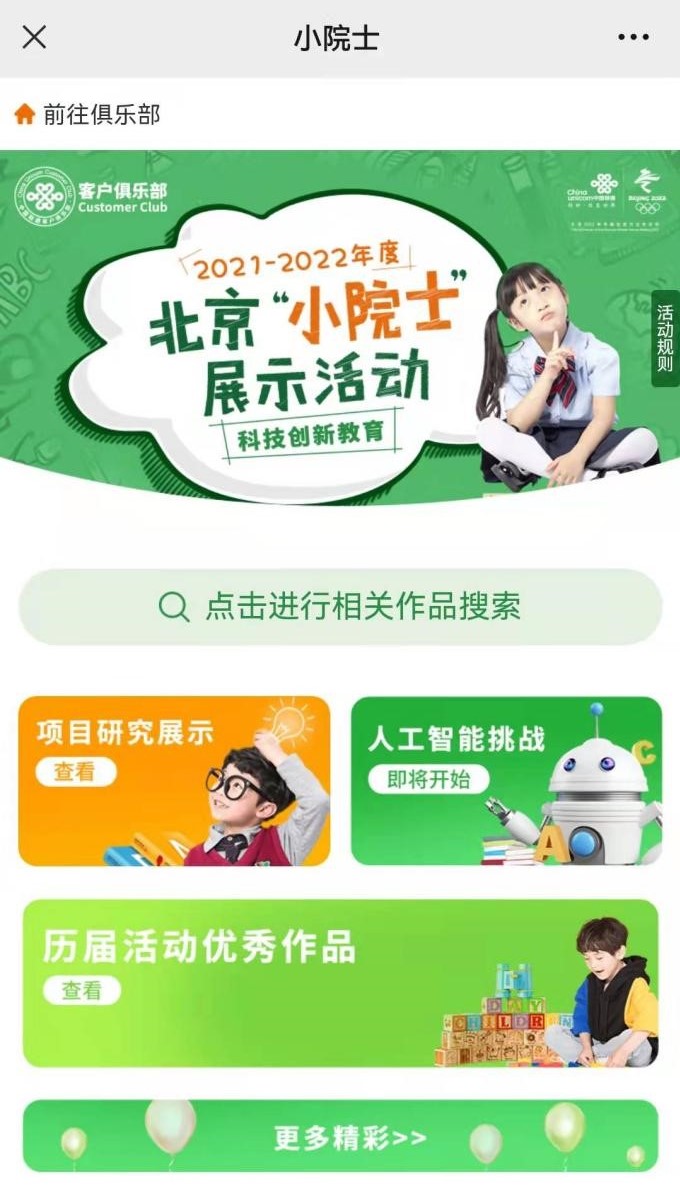View 历届活动优秀作品 card

pos(340,983)
